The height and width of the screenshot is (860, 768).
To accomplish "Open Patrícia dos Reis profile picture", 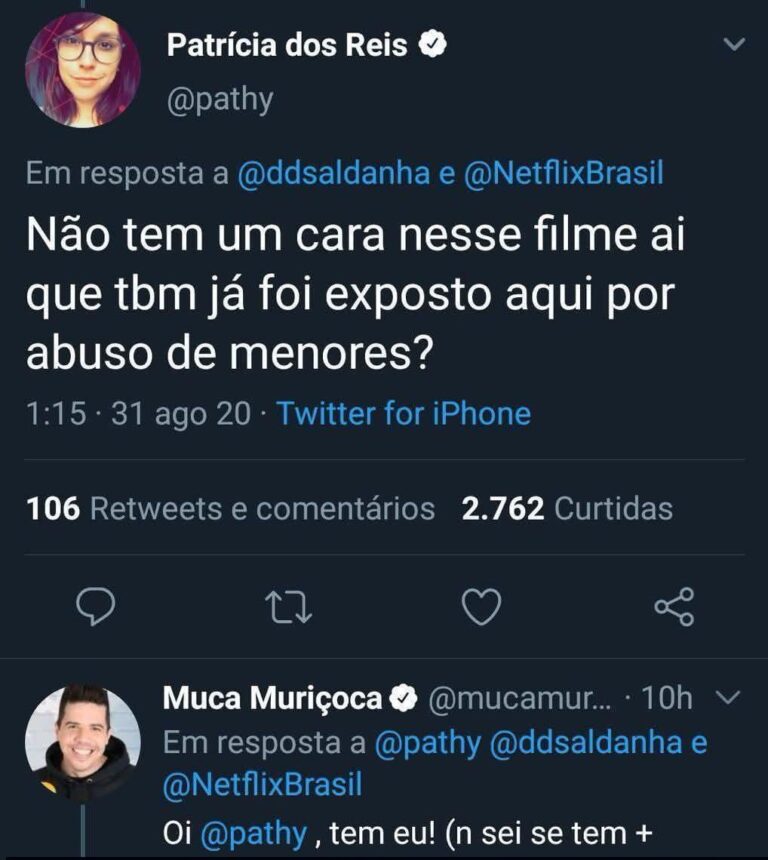I will pos(82,69).
